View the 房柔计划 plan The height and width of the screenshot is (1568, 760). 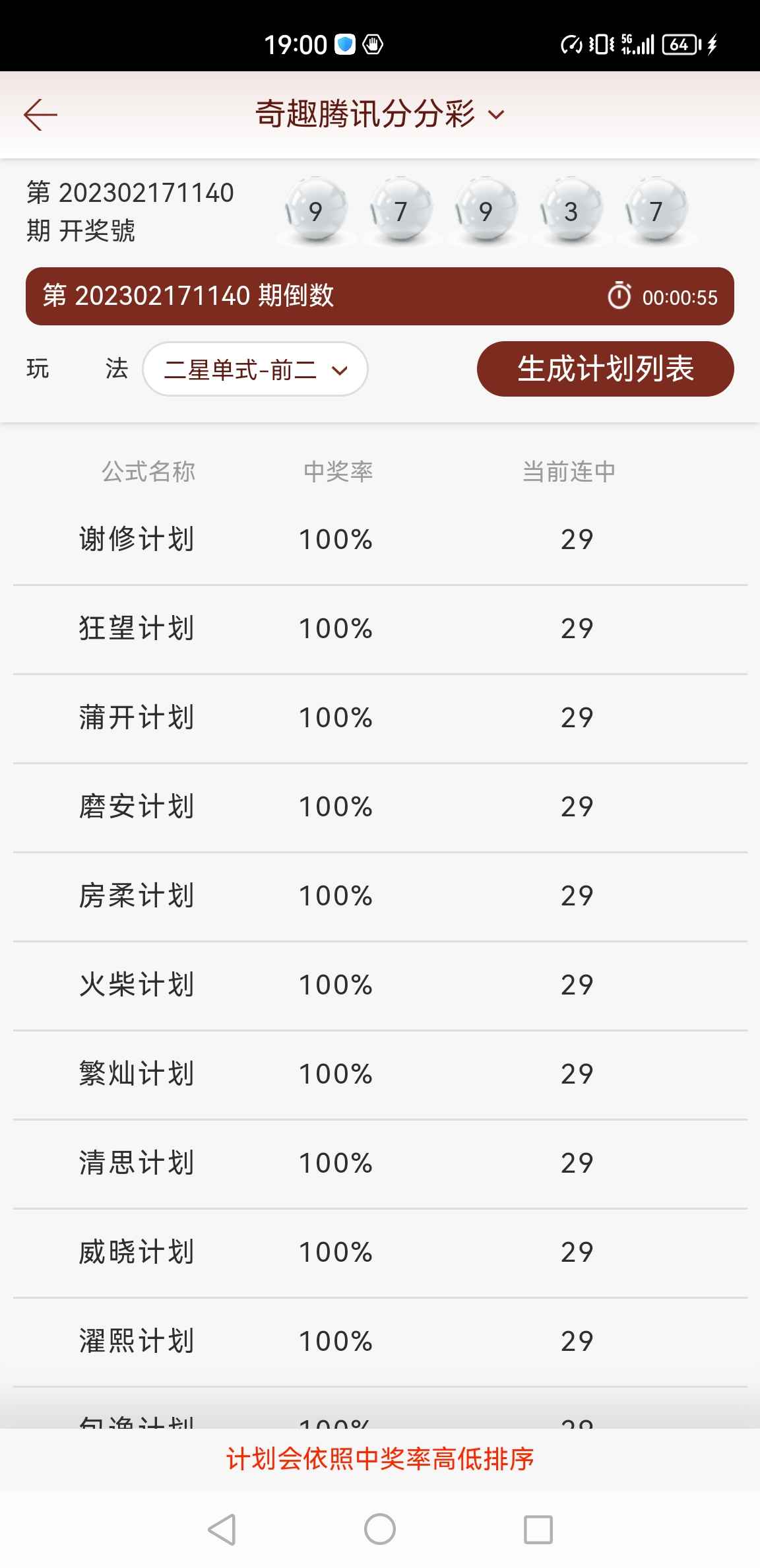click(x=380, y=896)
